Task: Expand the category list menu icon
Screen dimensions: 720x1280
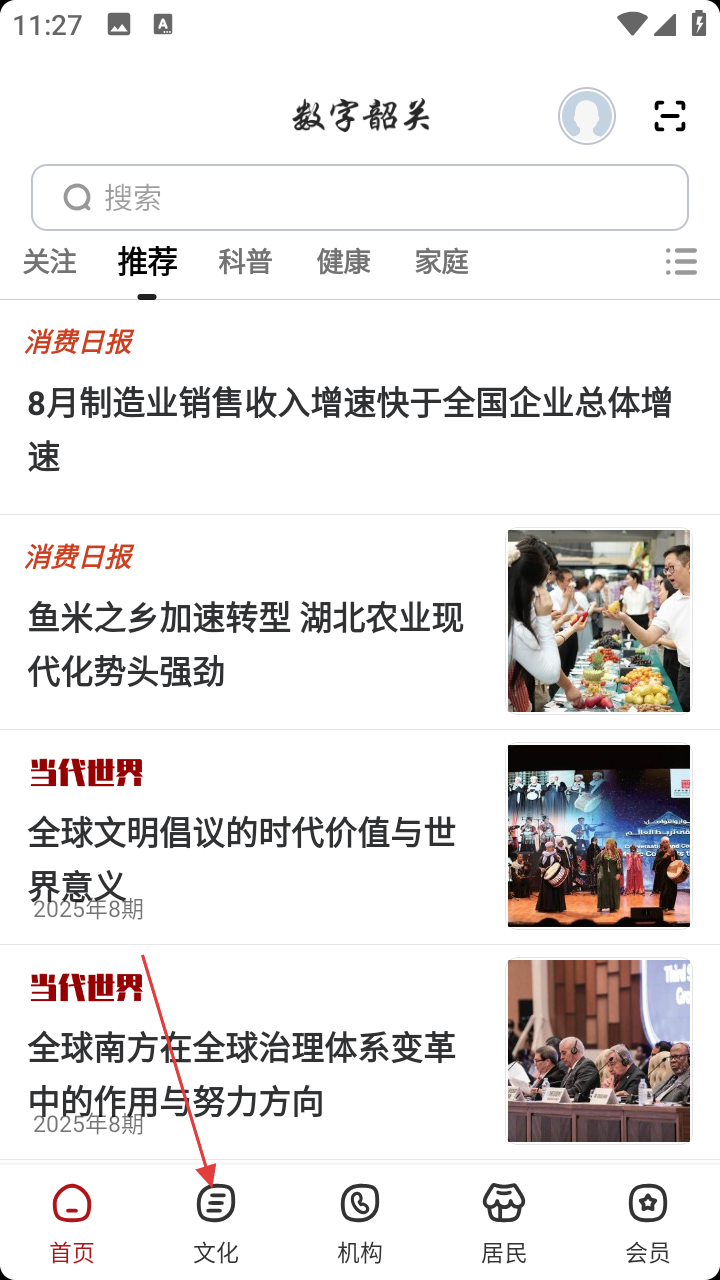Action: click(x=681, y=262)
